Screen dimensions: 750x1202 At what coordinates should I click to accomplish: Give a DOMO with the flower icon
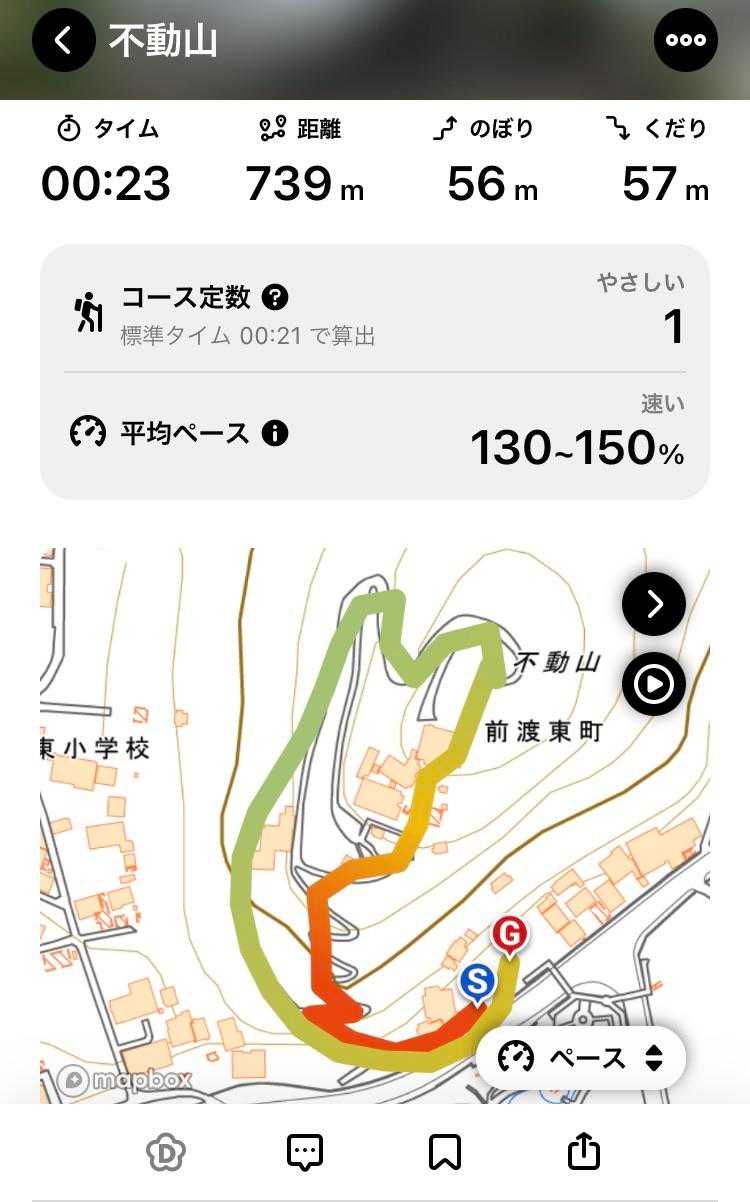point(165,1152)
